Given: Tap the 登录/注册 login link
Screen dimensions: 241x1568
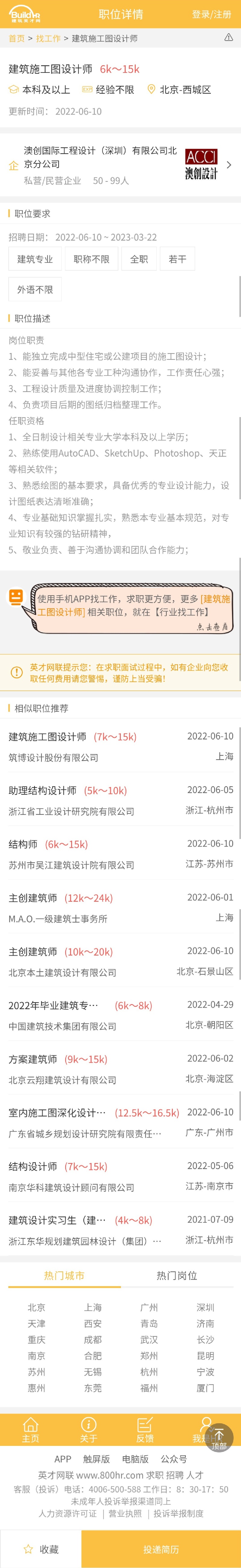Looking at the screenshot, I should 211,14.
